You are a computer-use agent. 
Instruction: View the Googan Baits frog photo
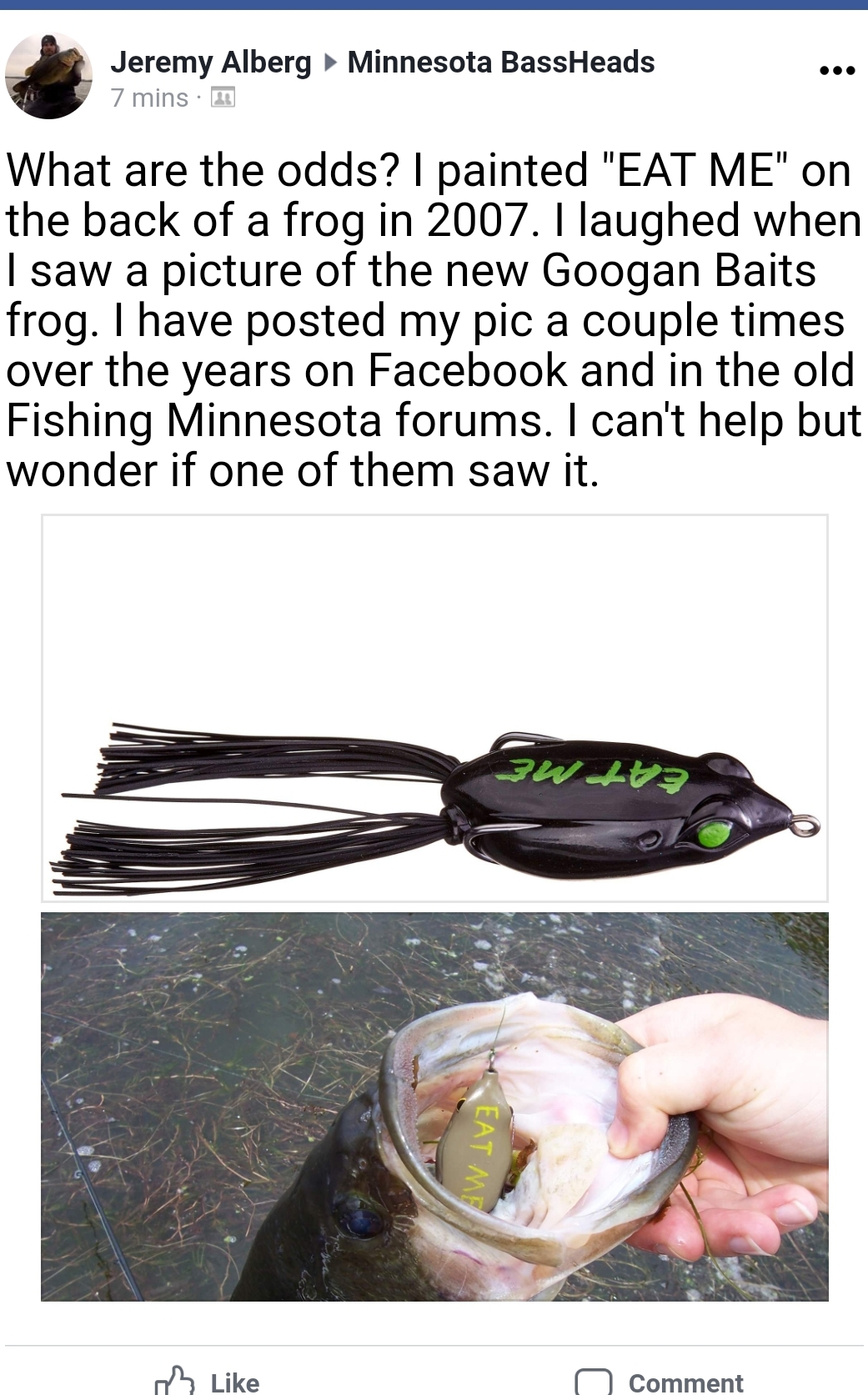[434, 708]
